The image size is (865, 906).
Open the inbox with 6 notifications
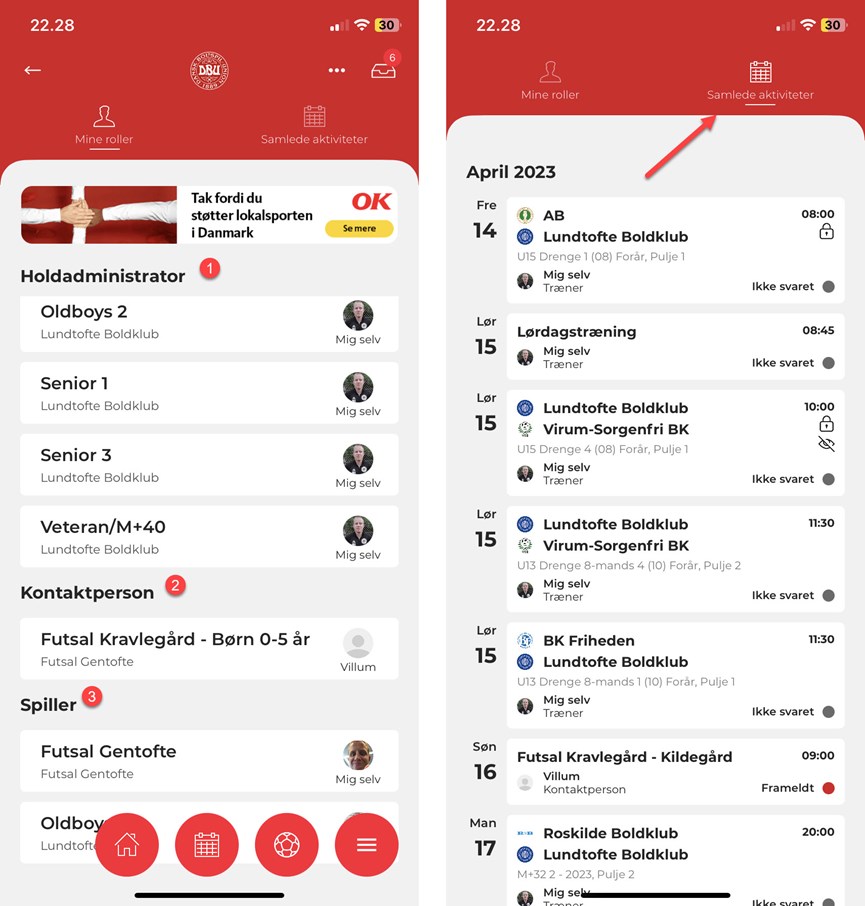382,70
